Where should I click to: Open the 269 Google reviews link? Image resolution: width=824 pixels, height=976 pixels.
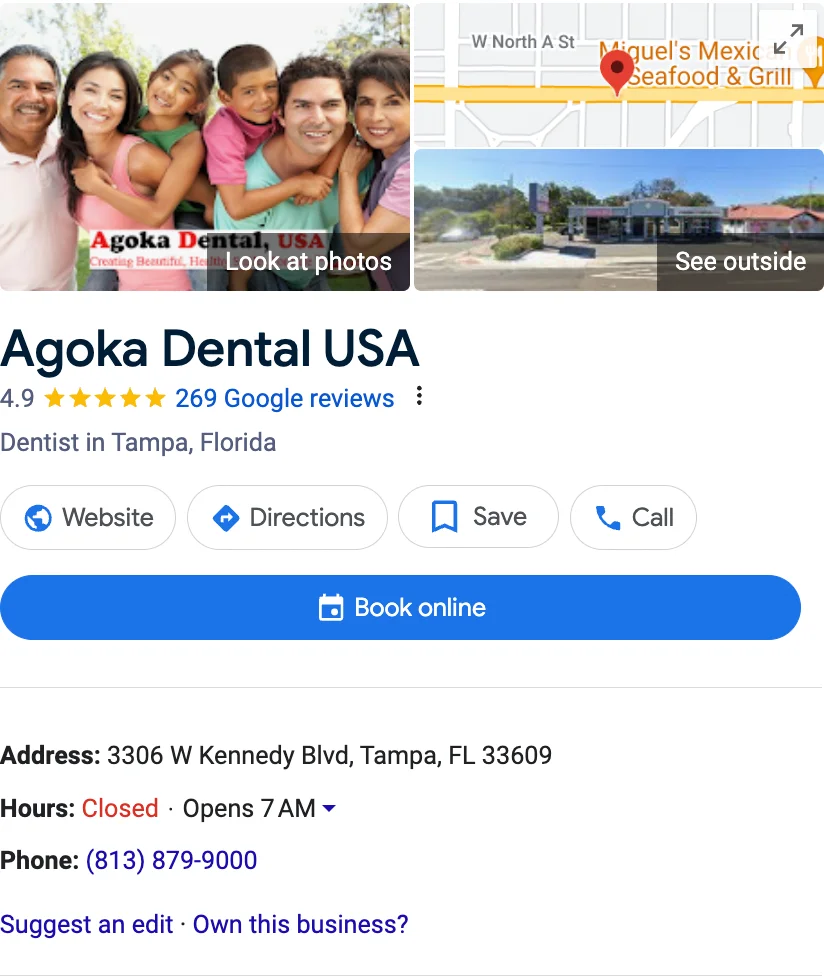click(284, 398)
